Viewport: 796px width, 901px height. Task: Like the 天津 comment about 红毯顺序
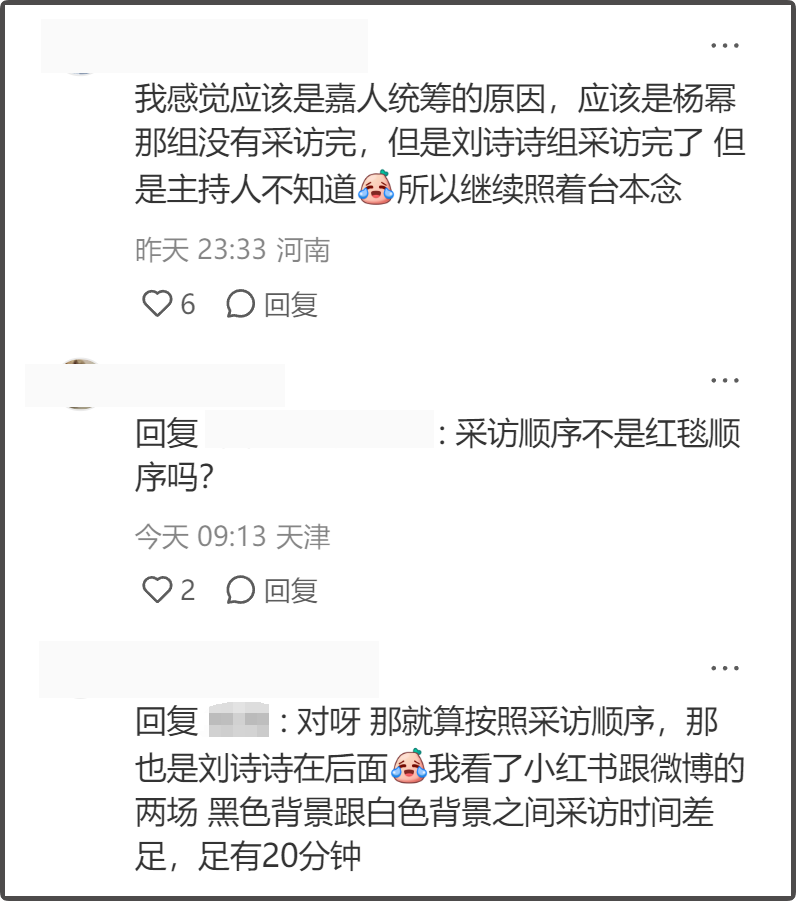click(157, 590)
